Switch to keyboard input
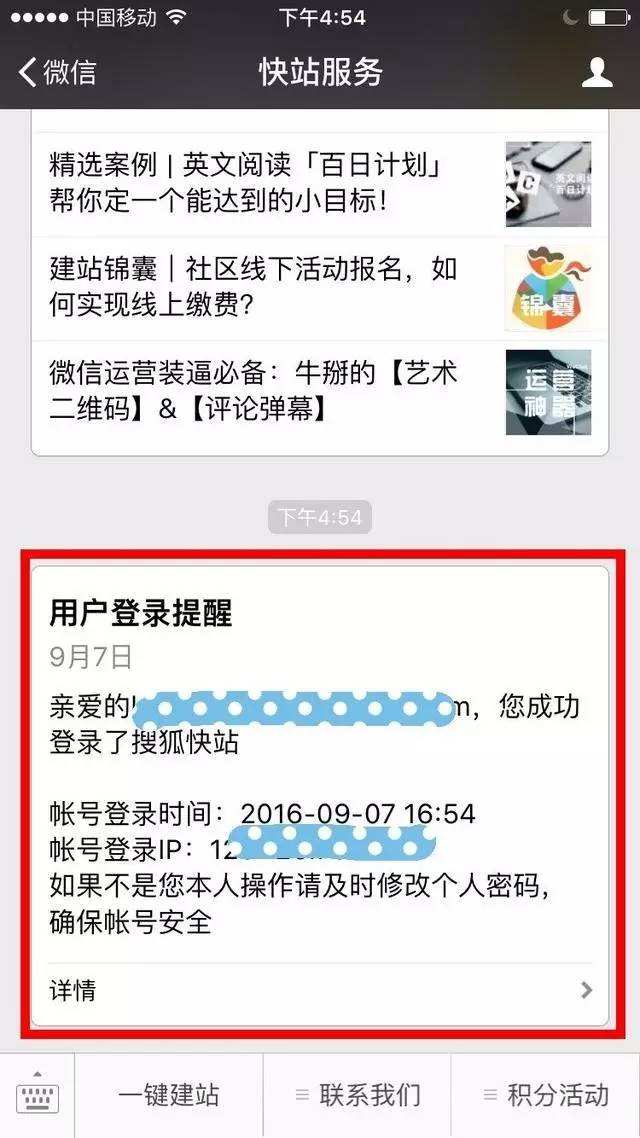Viewport: 640px width, 1138px height. tap(37, 1096)
